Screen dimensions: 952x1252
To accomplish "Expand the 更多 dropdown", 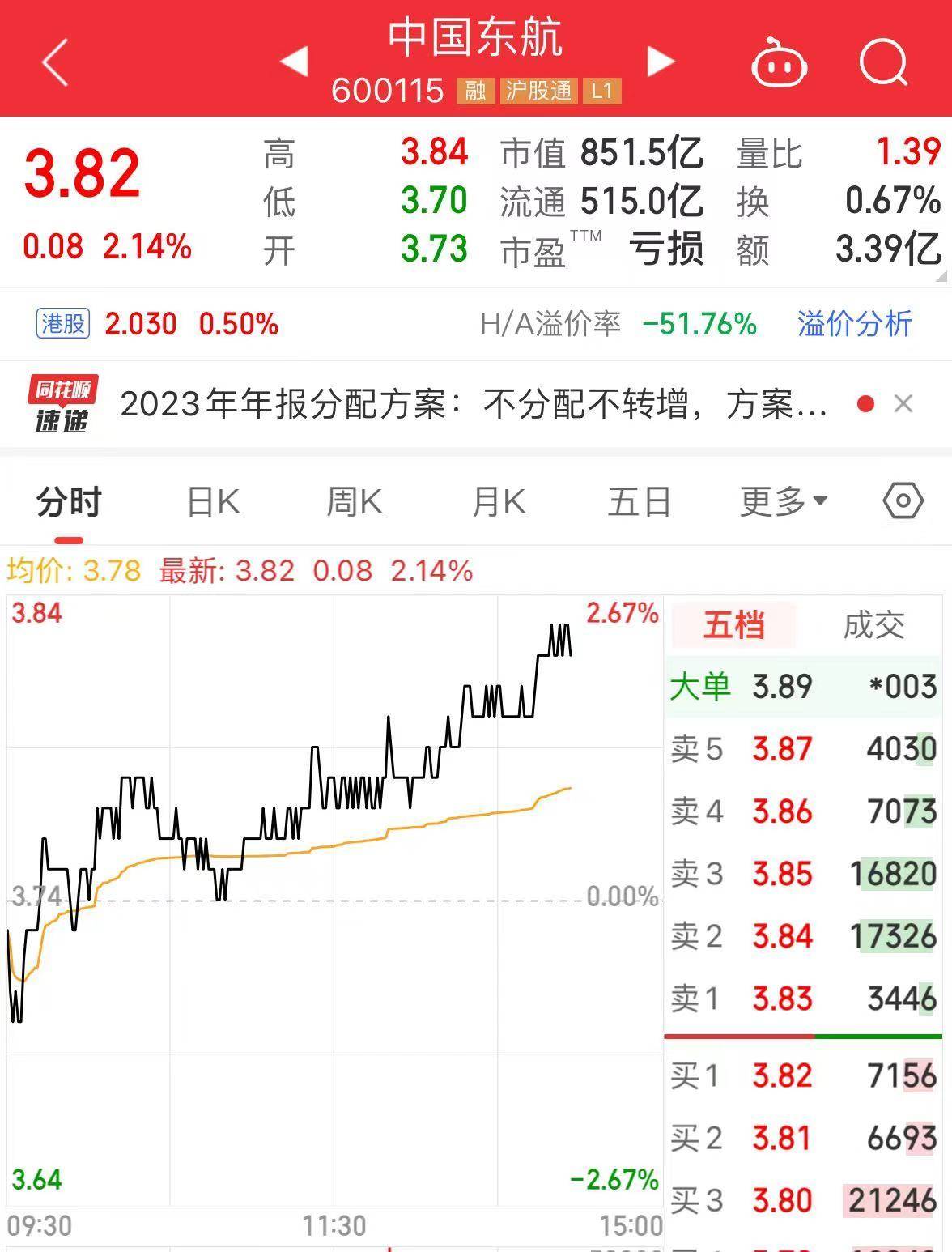I will click(783, 502).
